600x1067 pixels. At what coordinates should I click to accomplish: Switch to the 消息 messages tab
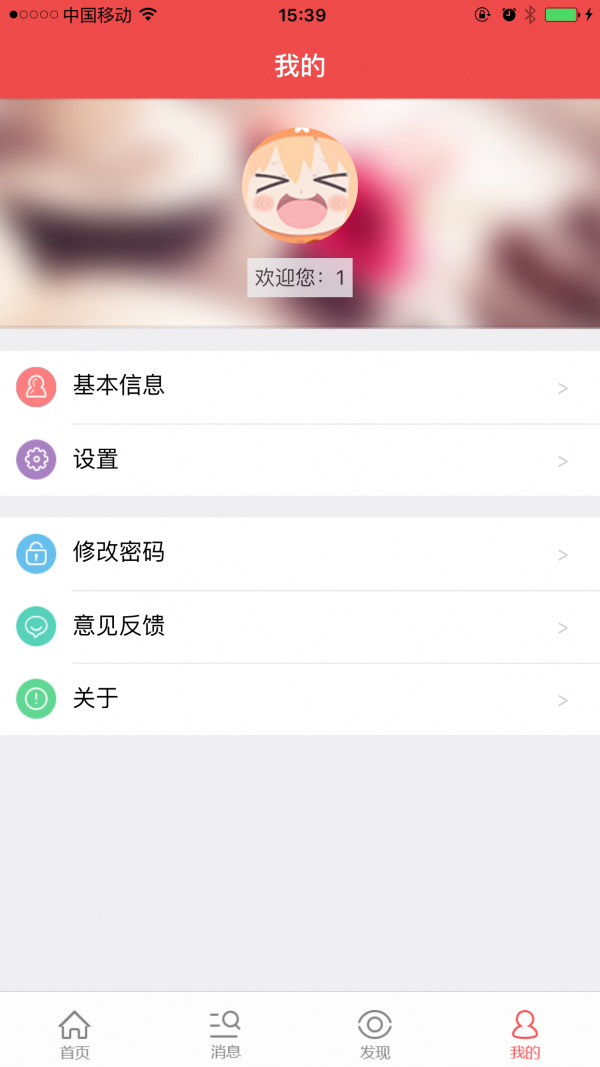[225, 1033]
